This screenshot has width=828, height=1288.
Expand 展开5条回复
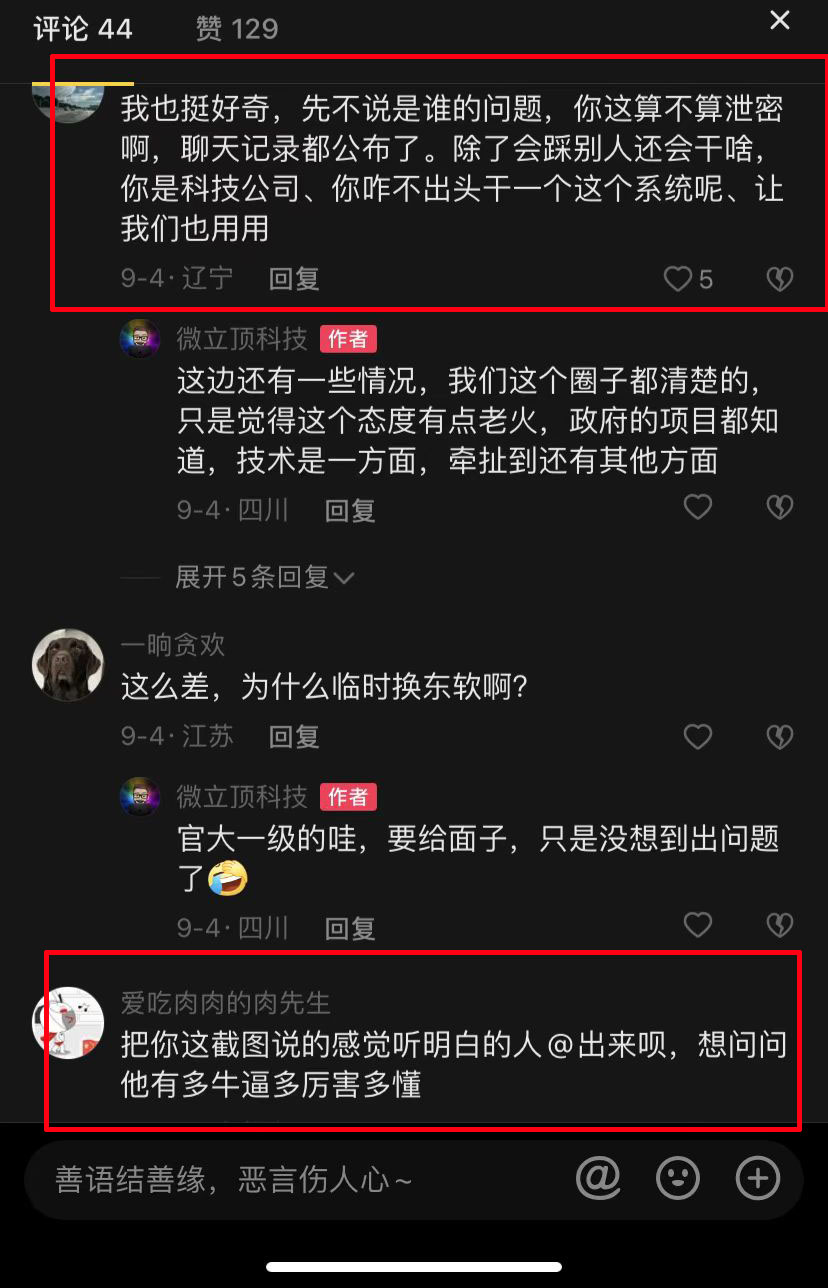(x=265, y=577)
